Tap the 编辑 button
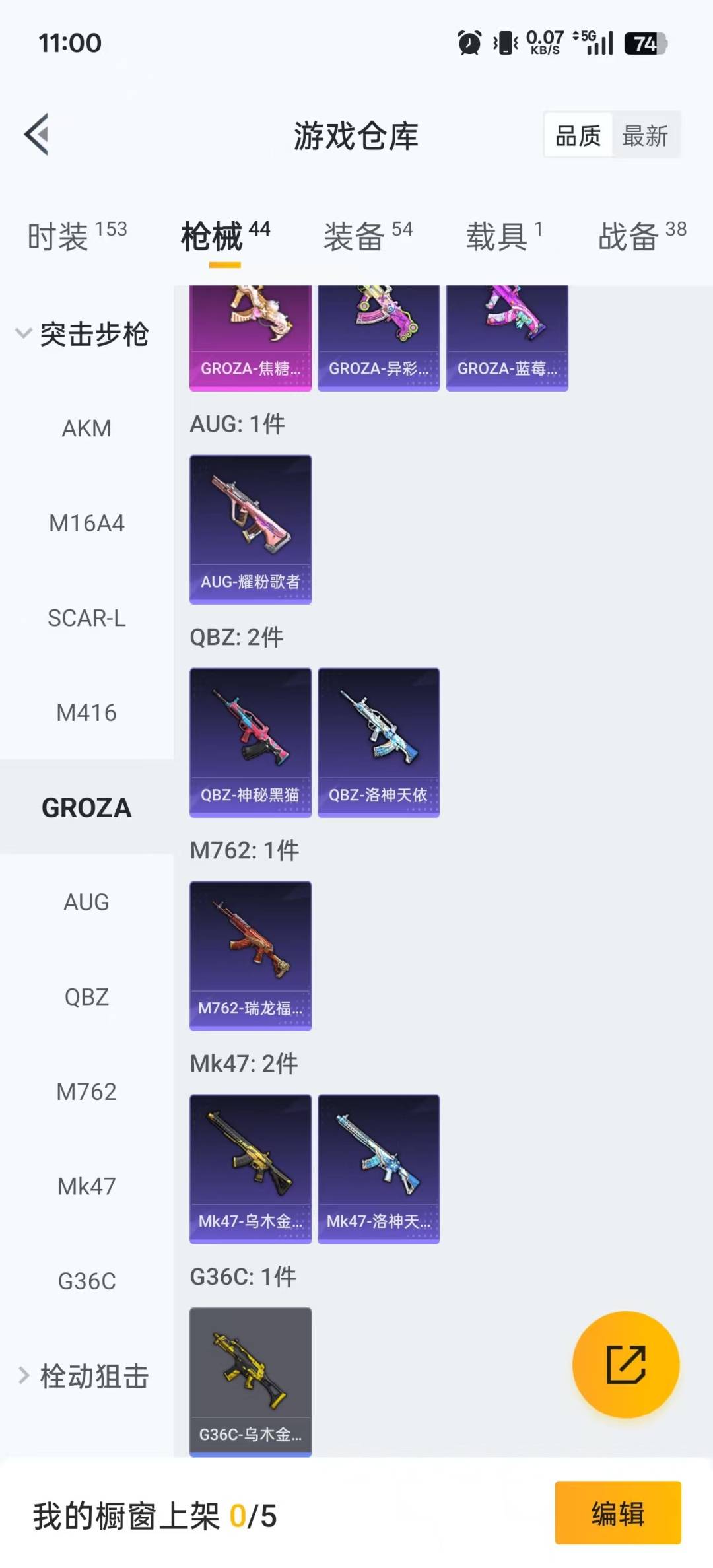This screenshot has height=1568, width=713. 617,1513
